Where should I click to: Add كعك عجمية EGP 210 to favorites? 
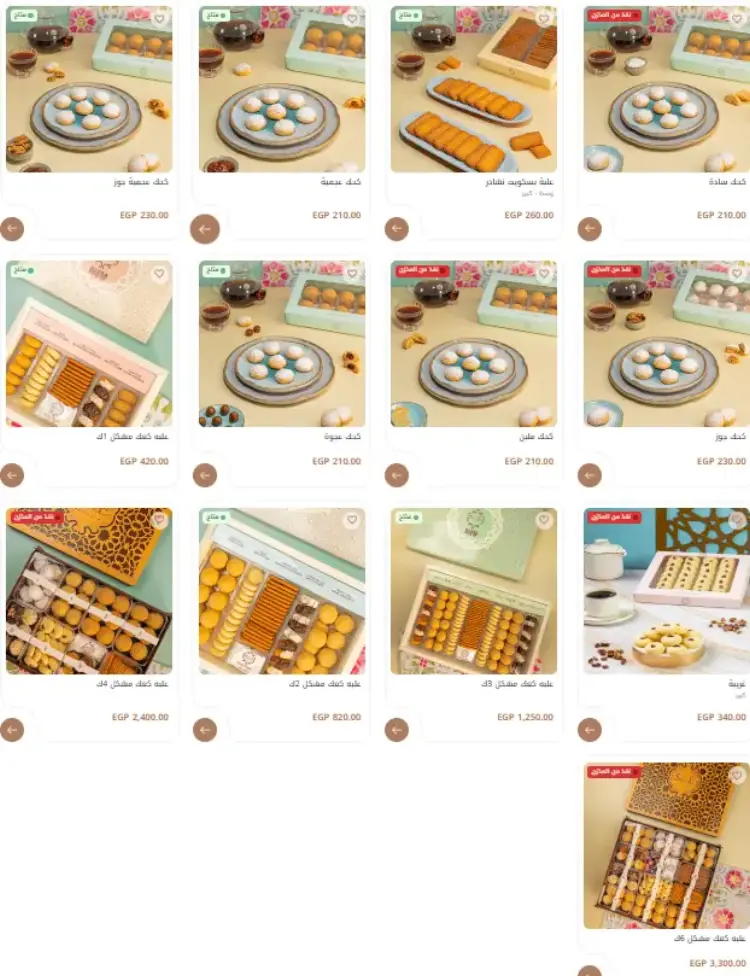pos(351,19)
